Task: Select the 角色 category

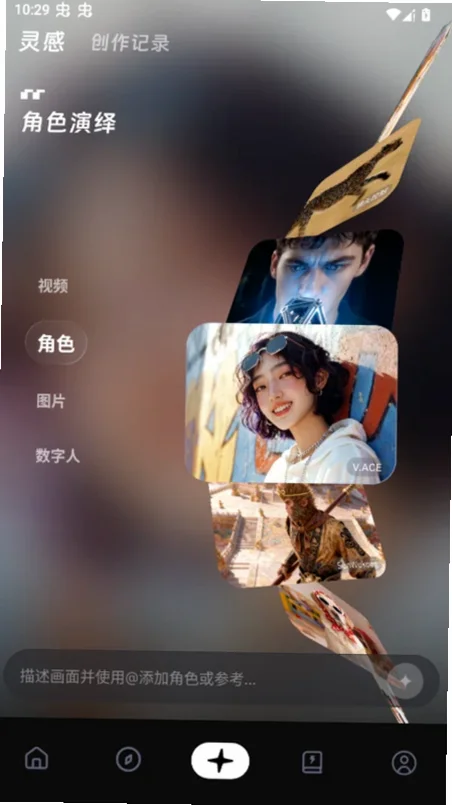Action: (x=56, y=343)
